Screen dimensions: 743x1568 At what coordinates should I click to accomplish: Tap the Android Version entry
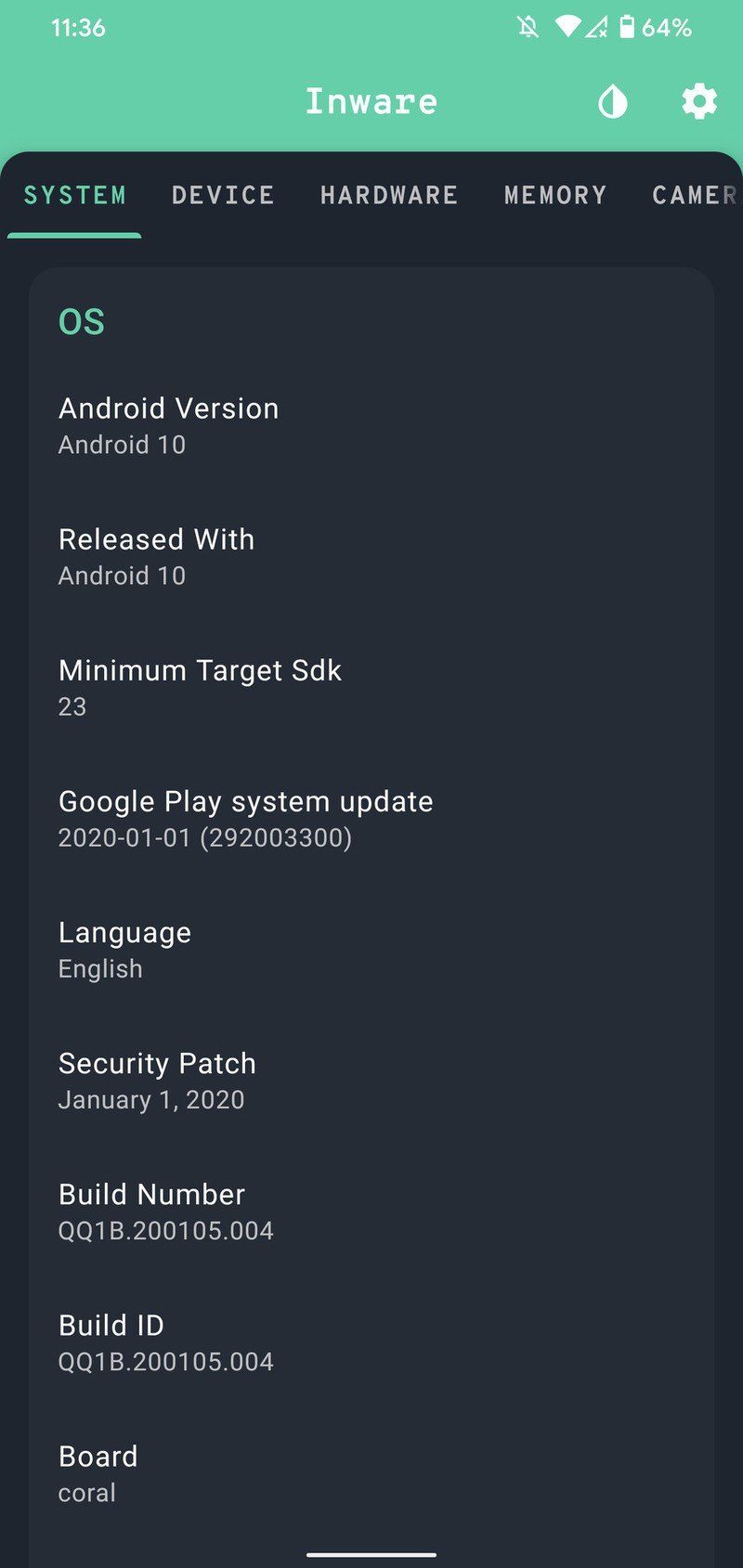[x=168, y=425]
